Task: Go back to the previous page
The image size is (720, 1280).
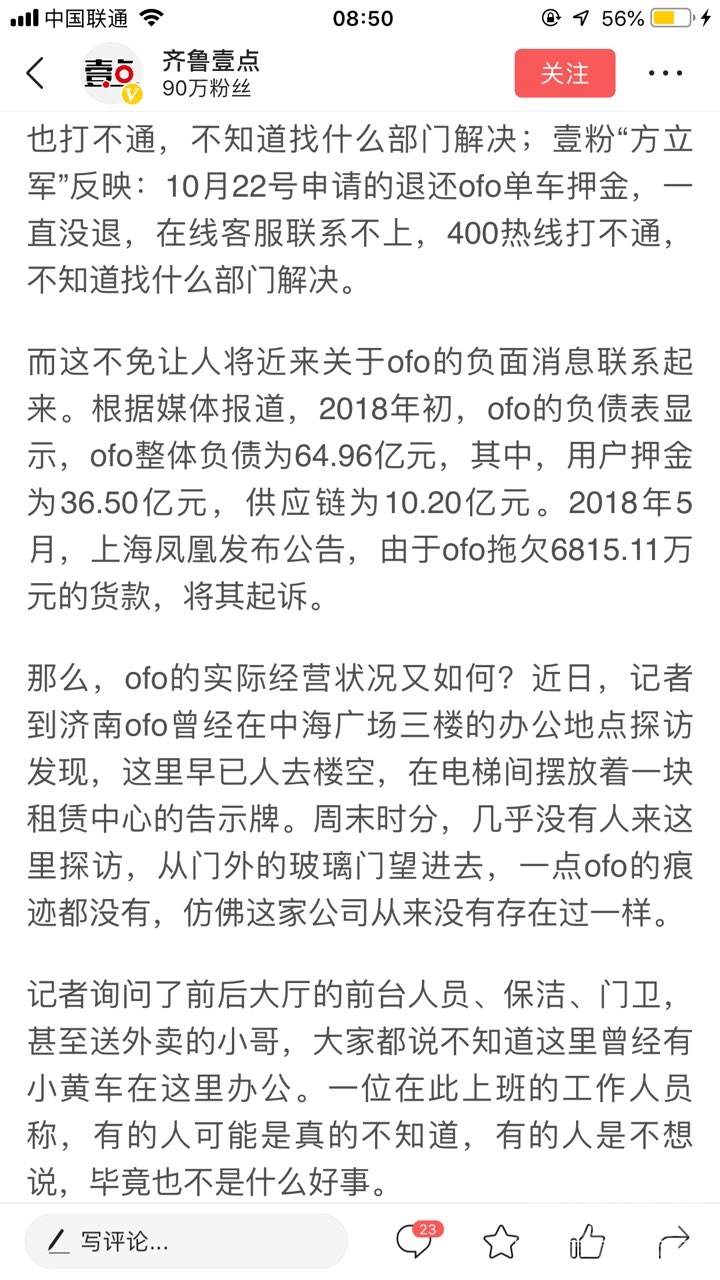Action: click(x=36, y=73)
